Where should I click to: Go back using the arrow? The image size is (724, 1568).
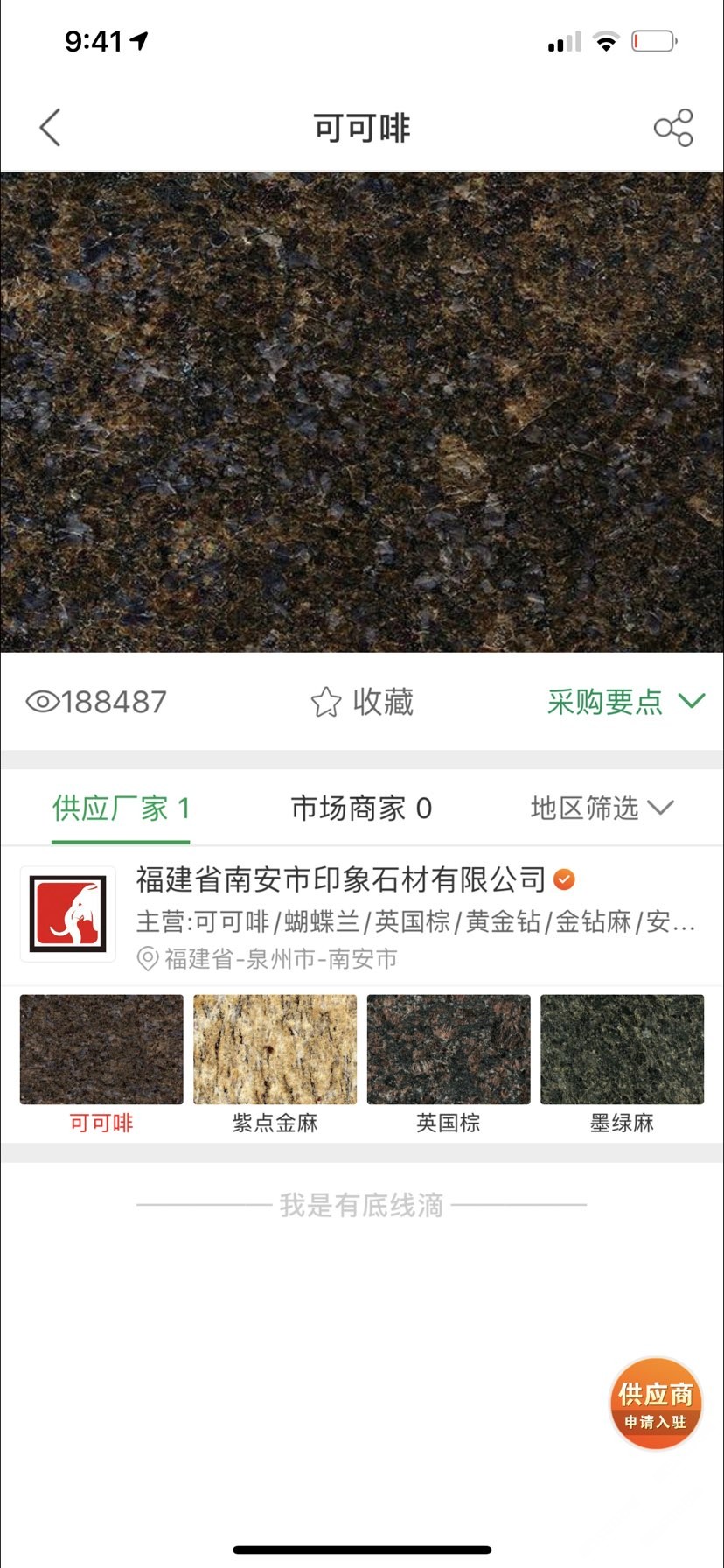(x=51, y=128)
